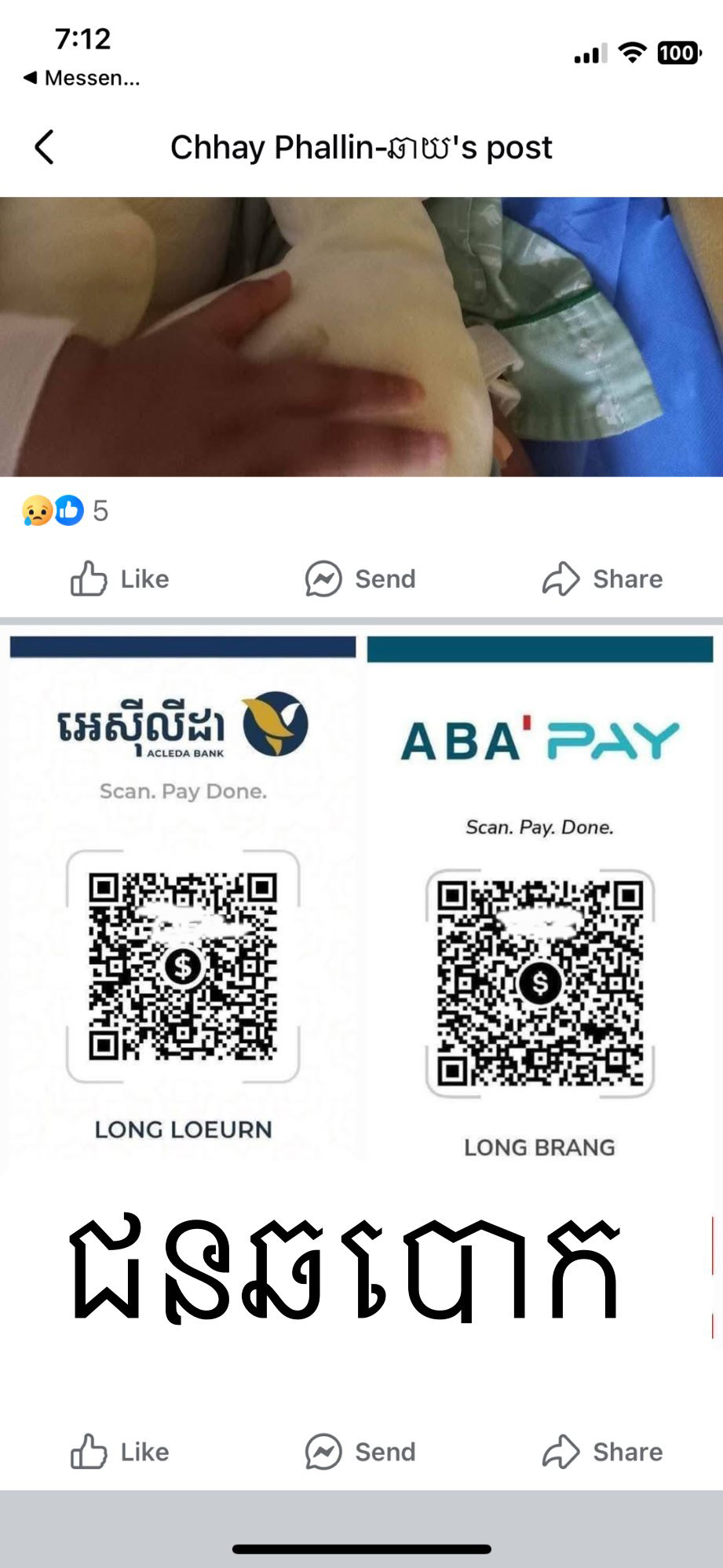Image resolution: width=723 pixels, height=1568 pixels.
Task: Share the bank QR codes picture
Action: coord(602,1452)
